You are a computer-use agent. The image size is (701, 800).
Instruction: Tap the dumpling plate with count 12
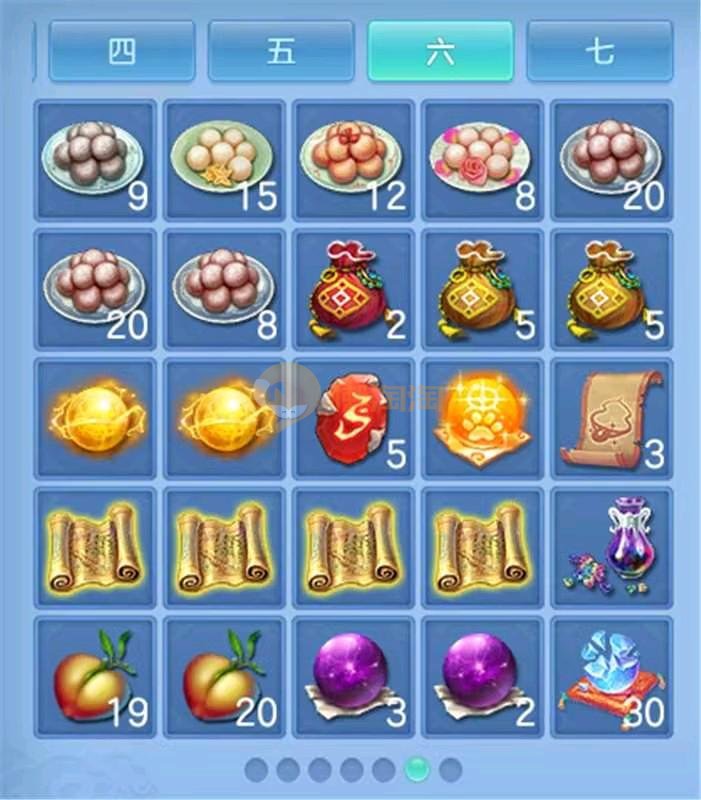(x=353, y=159)
